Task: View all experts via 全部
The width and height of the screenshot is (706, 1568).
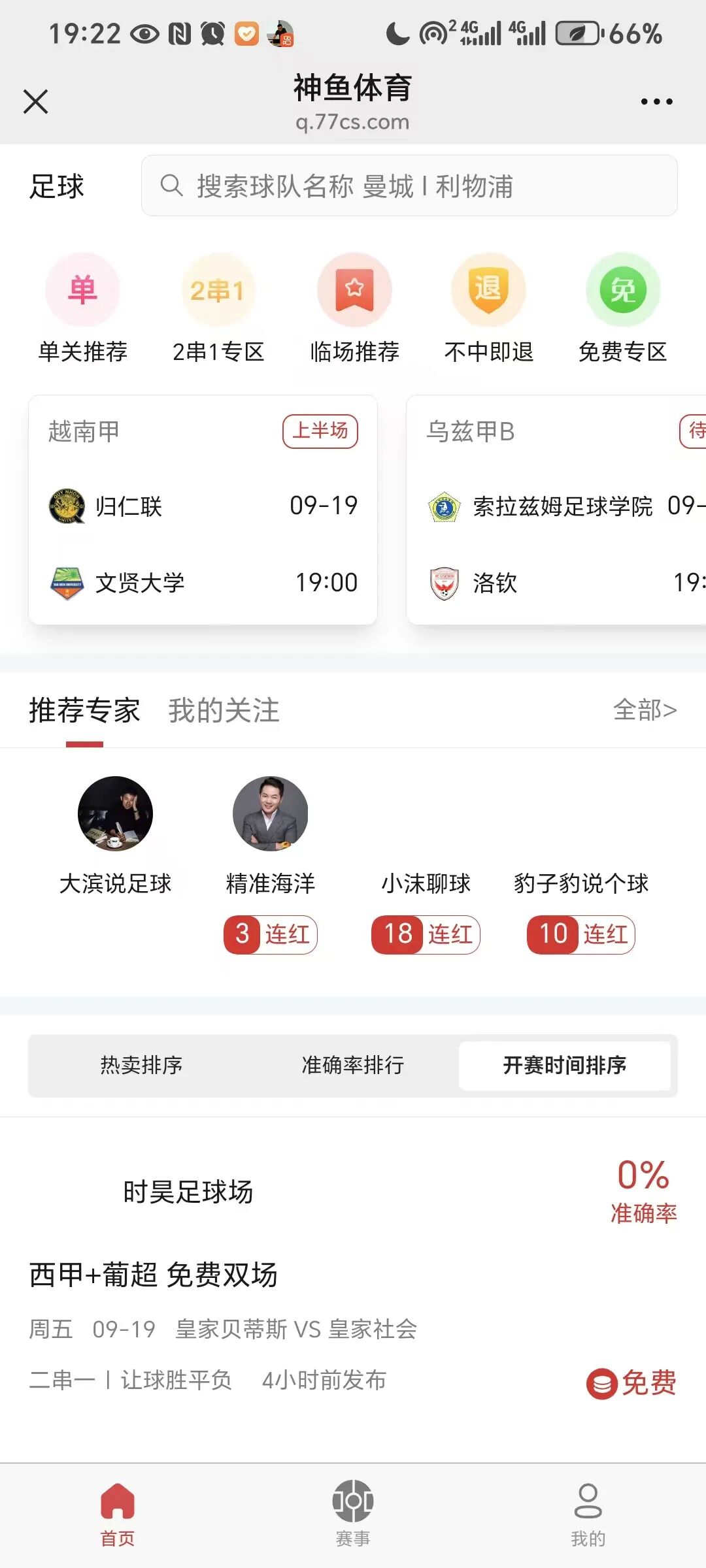Action: [644, 710]
